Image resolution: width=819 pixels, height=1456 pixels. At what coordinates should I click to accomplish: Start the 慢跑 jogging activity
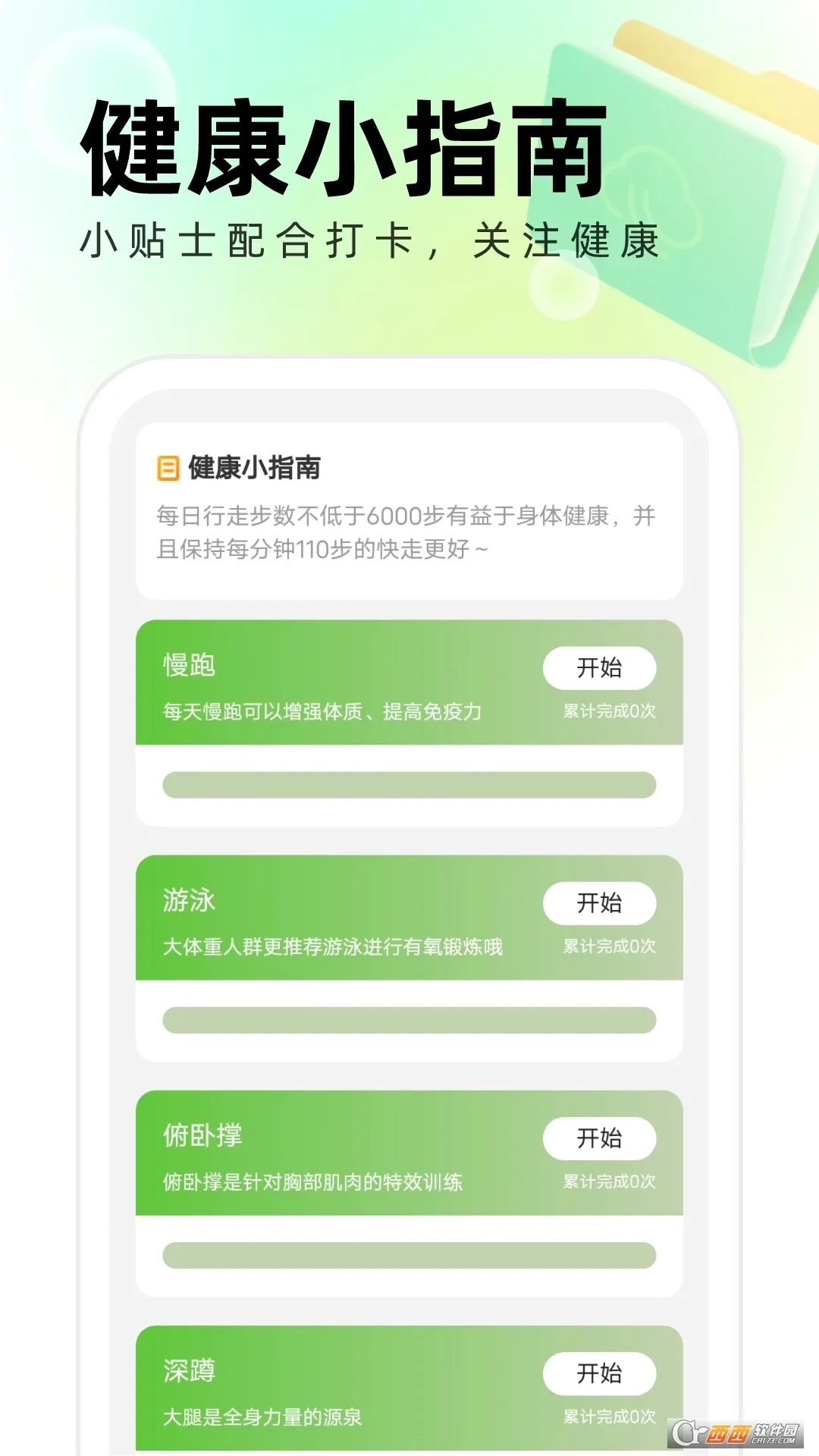click(x=600, y=667)
